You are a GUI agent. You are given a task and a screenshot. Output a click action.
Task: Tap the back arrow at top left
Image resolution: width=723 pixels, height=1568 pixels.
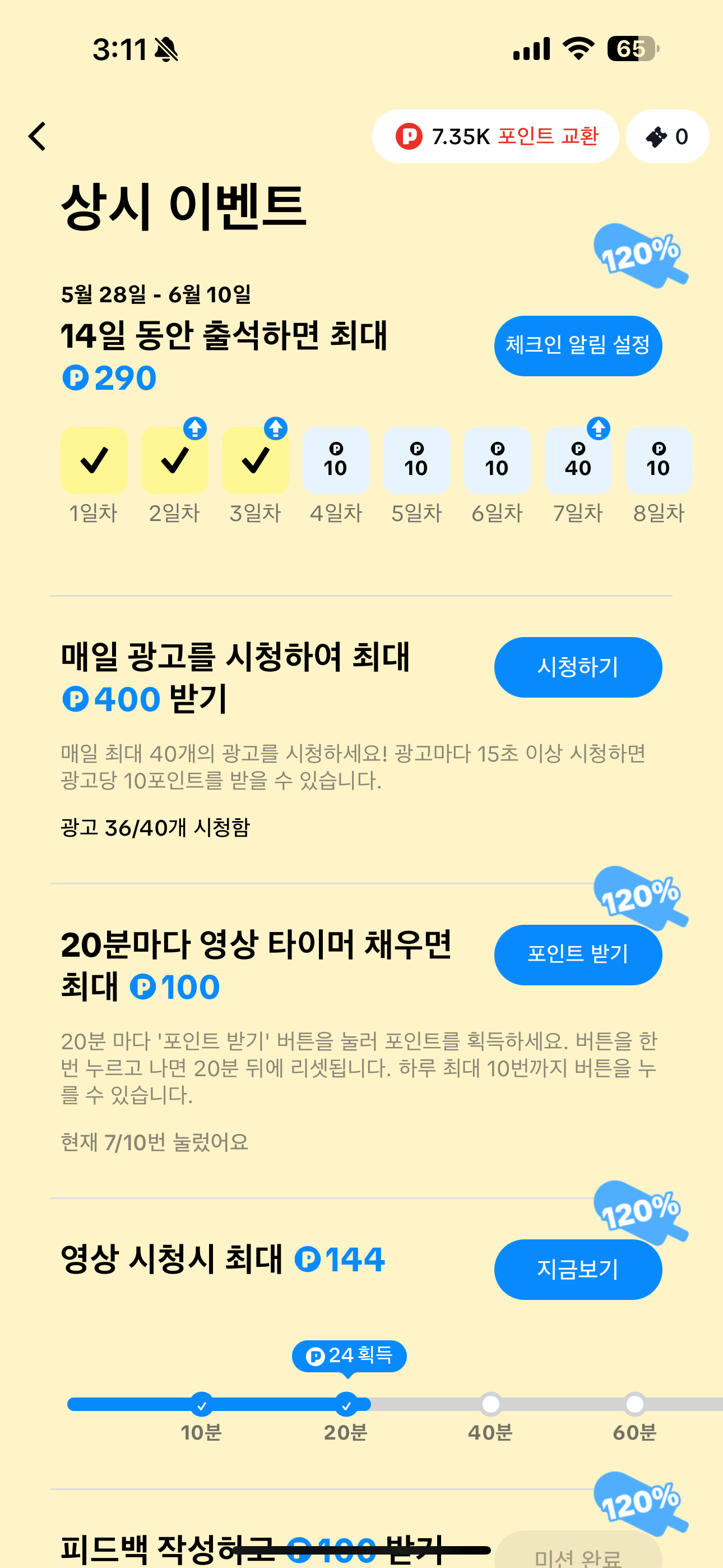(38, 136)
